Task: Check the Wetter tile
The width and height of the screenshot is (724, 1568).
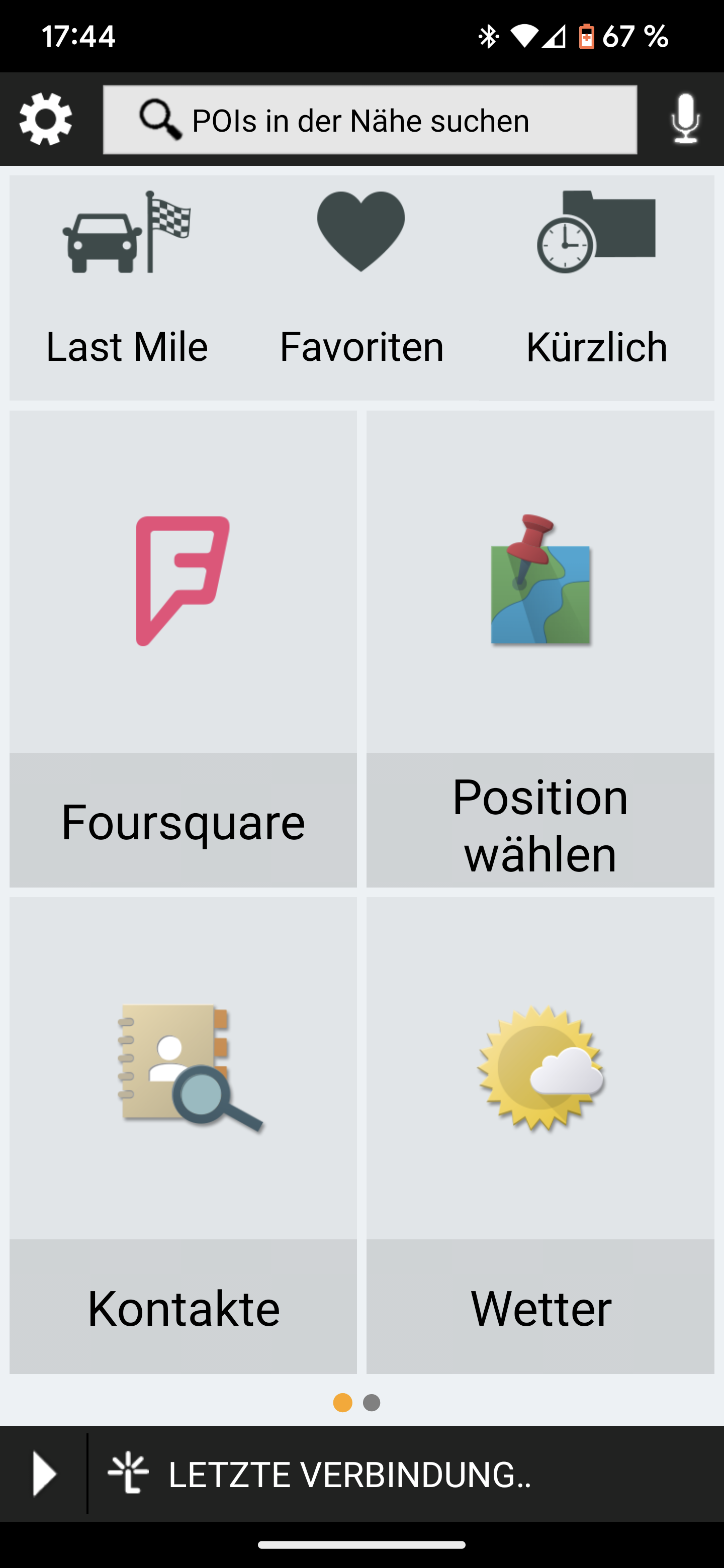Action: pyautogui.click(x=540, y=1135)
